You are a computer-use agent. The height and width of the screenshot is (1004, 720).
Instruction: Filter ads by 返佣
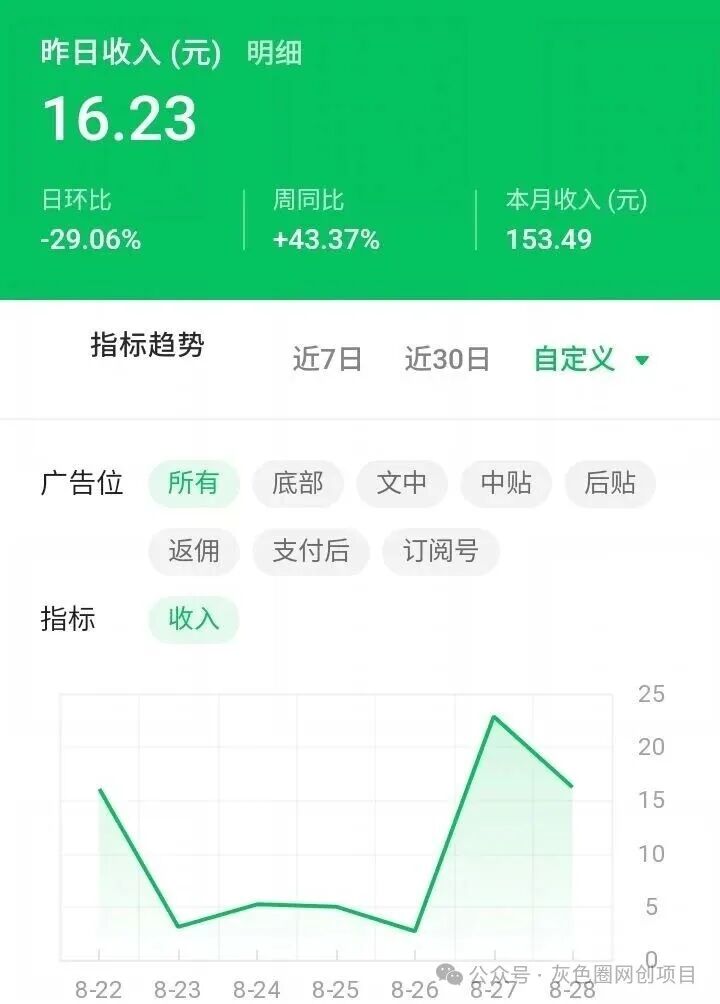tap(193, 551)
